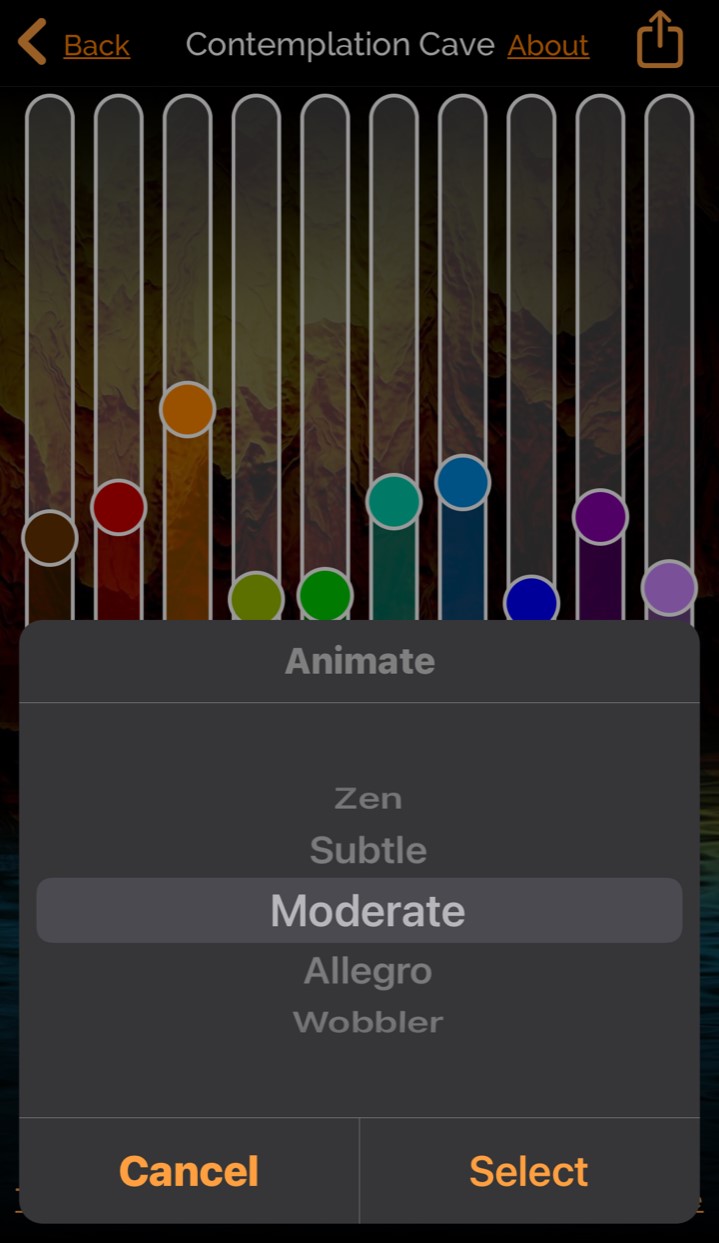719x1243 pixels.
Task: Choose Subtle animation speed
Action: point(368,850)
